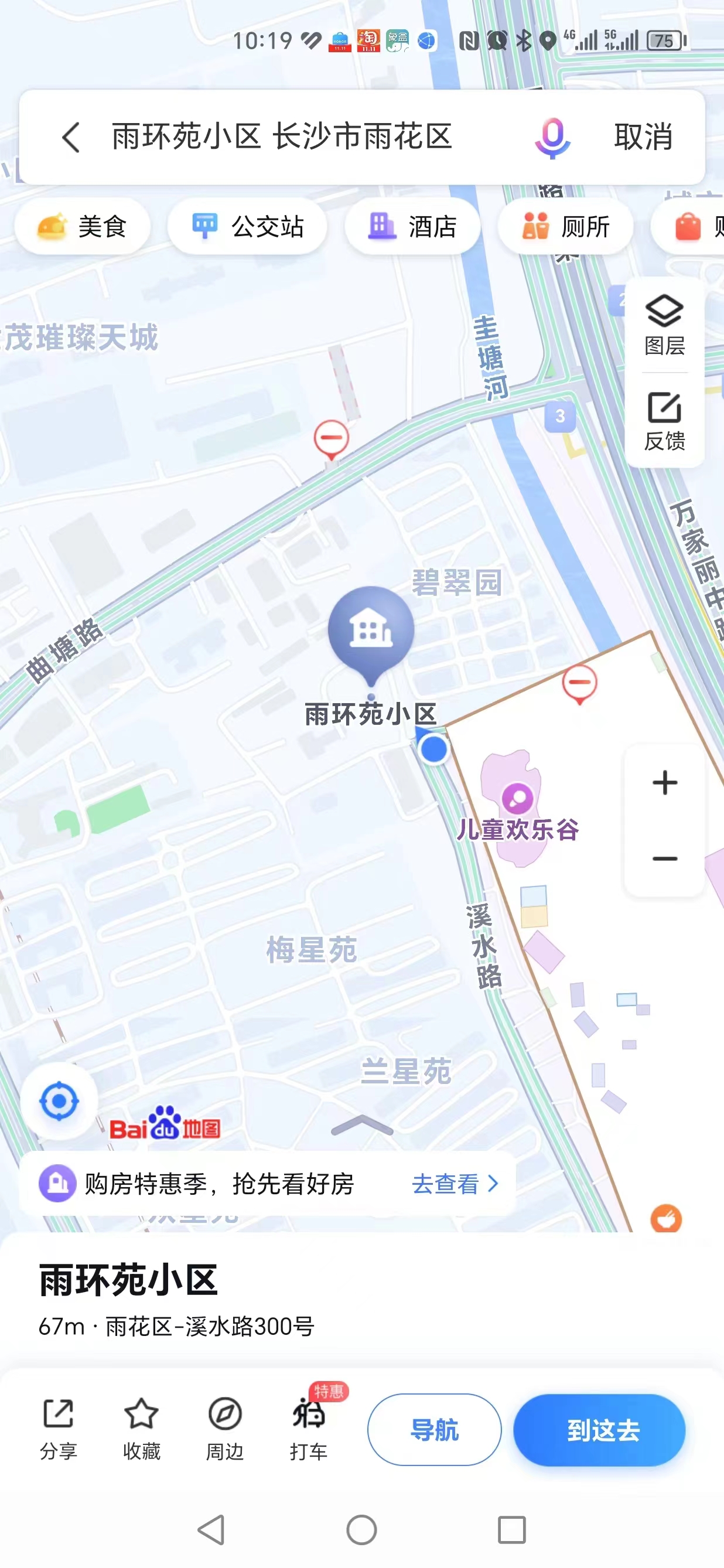Start navigation with 导航 button
Image resolution: width=724 pixels, height=1568 pixels.
pos(434,1429)
